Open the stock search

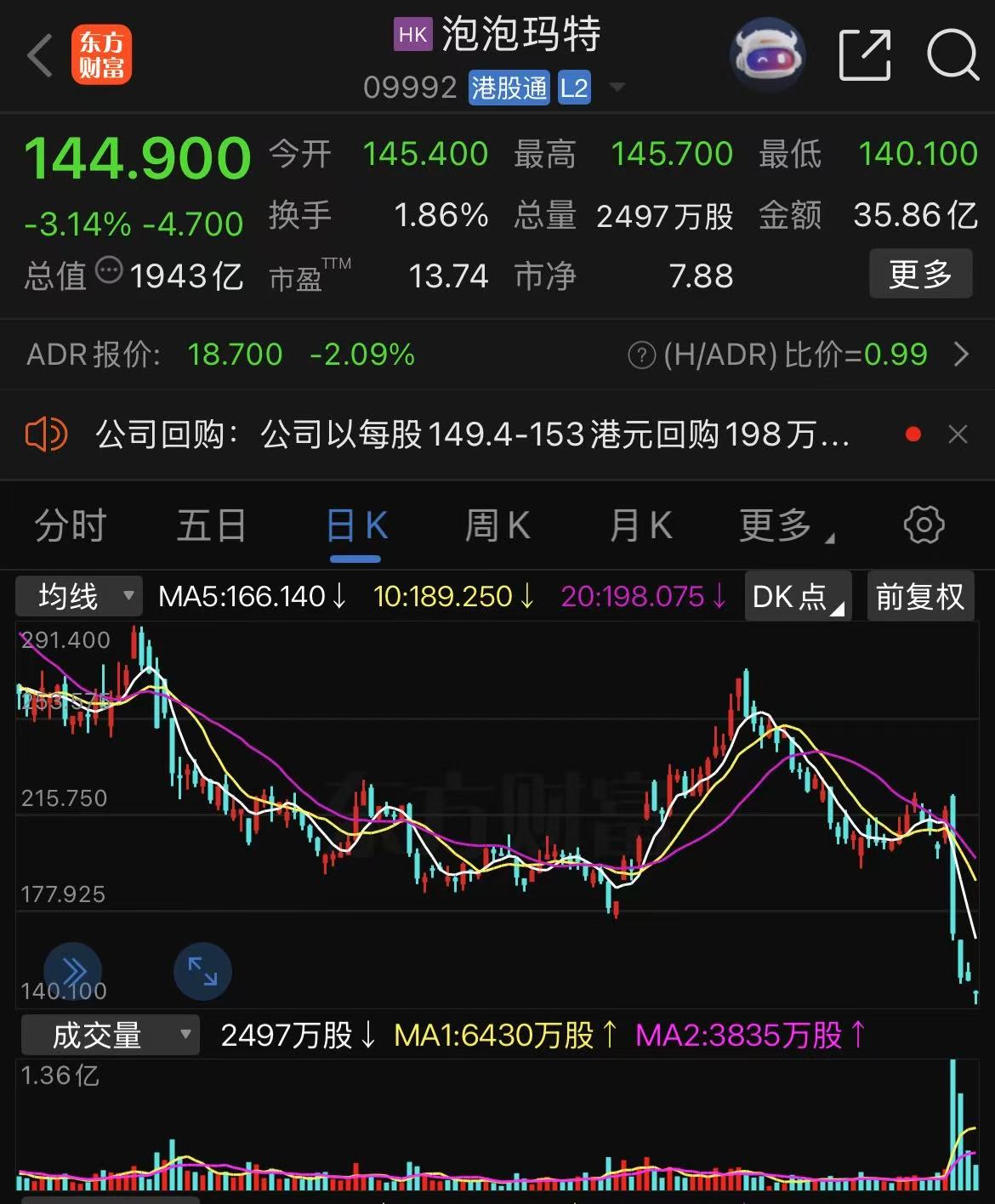click(952, 56)
